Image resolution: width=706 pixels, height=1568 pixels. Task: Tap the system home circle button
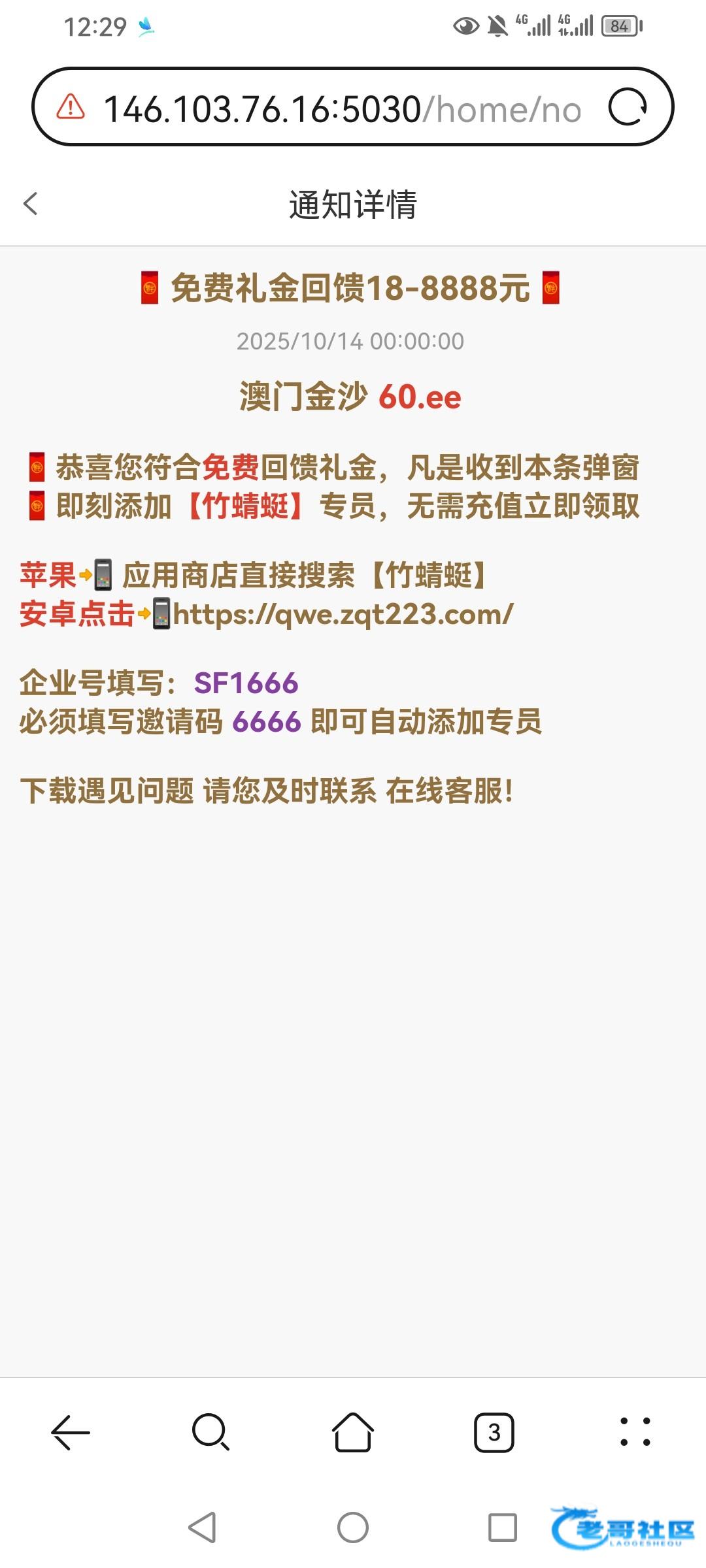(x=353, y=1527)
